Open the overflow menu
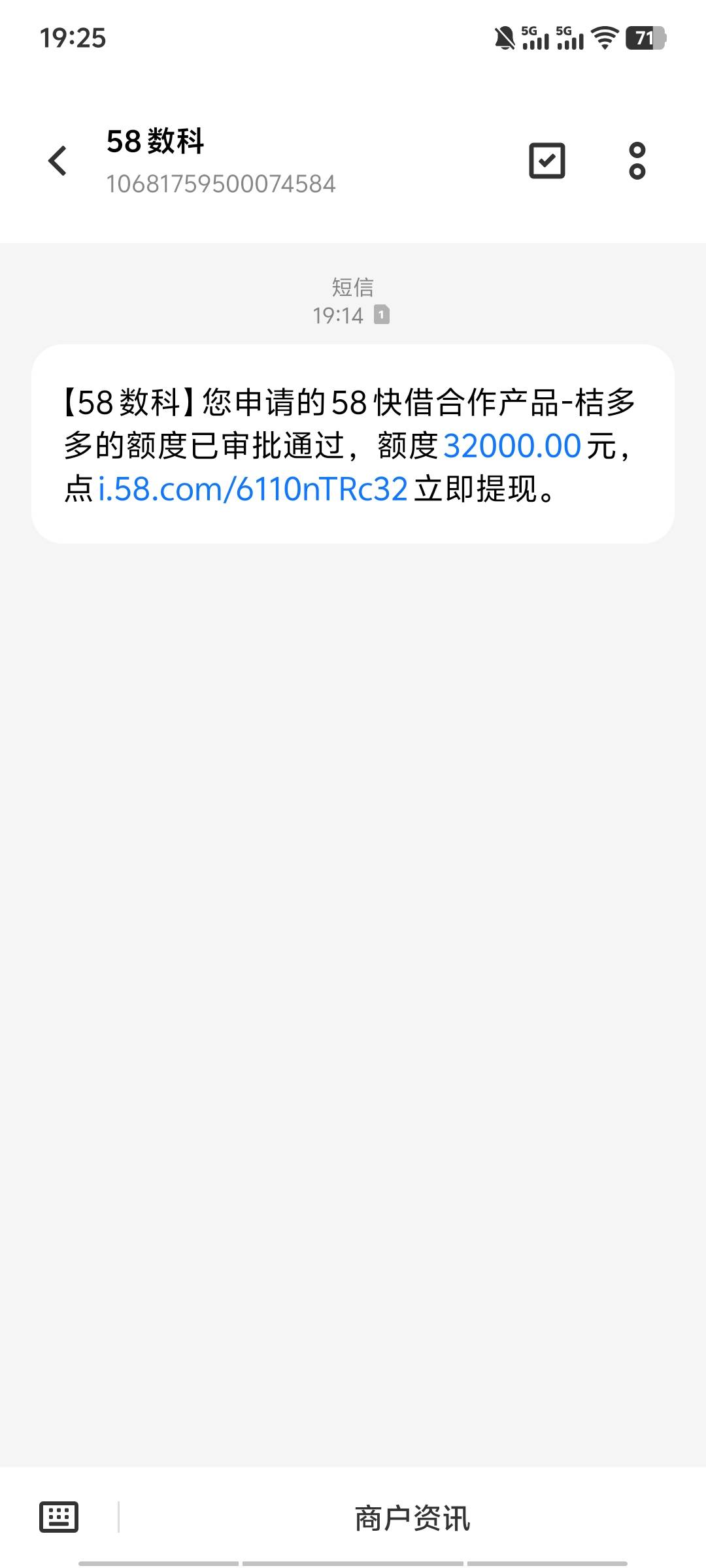 pyautogui.click(x=637, y=161)
